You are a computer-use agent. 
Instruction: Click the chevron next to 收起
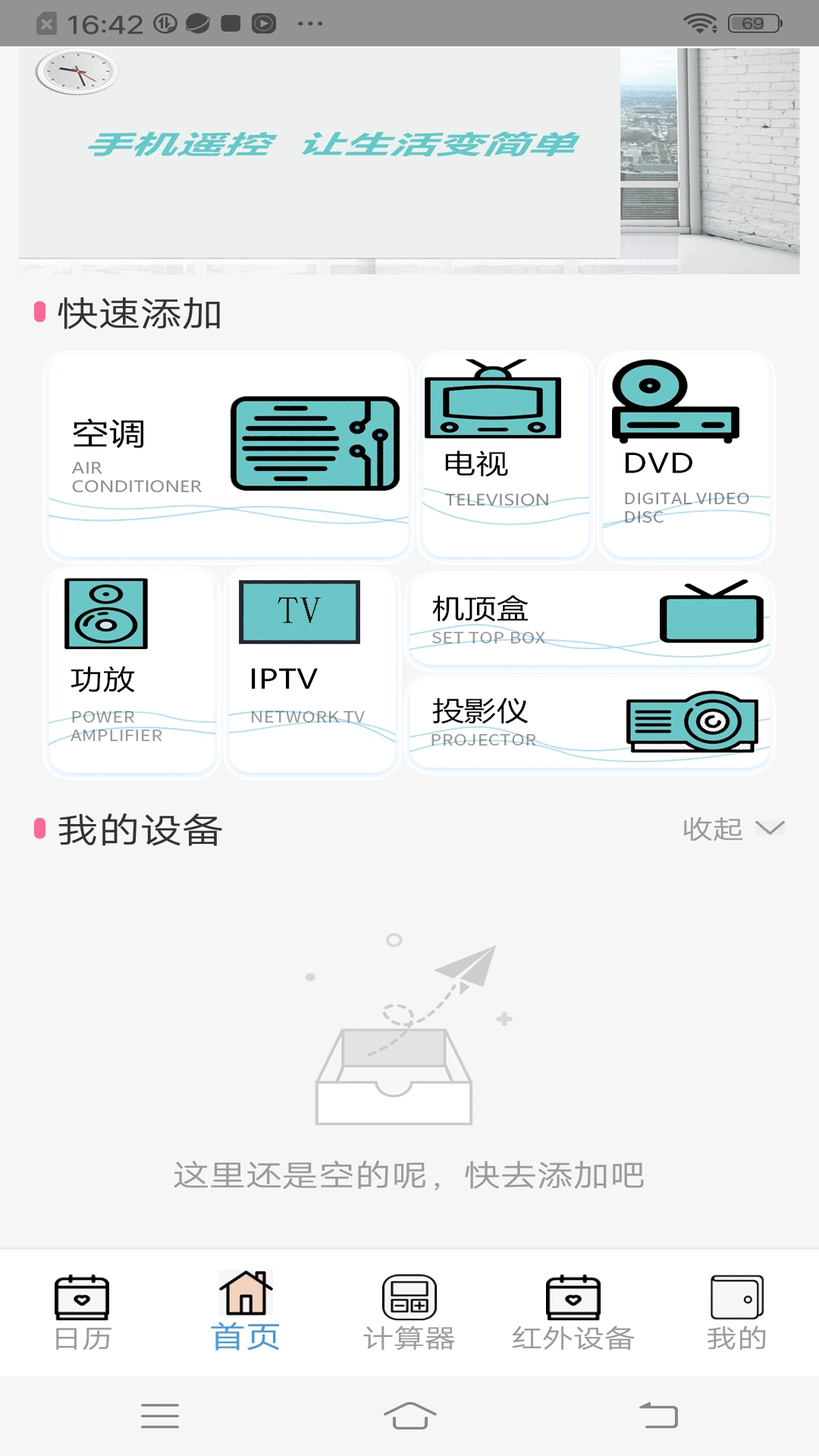769,829
